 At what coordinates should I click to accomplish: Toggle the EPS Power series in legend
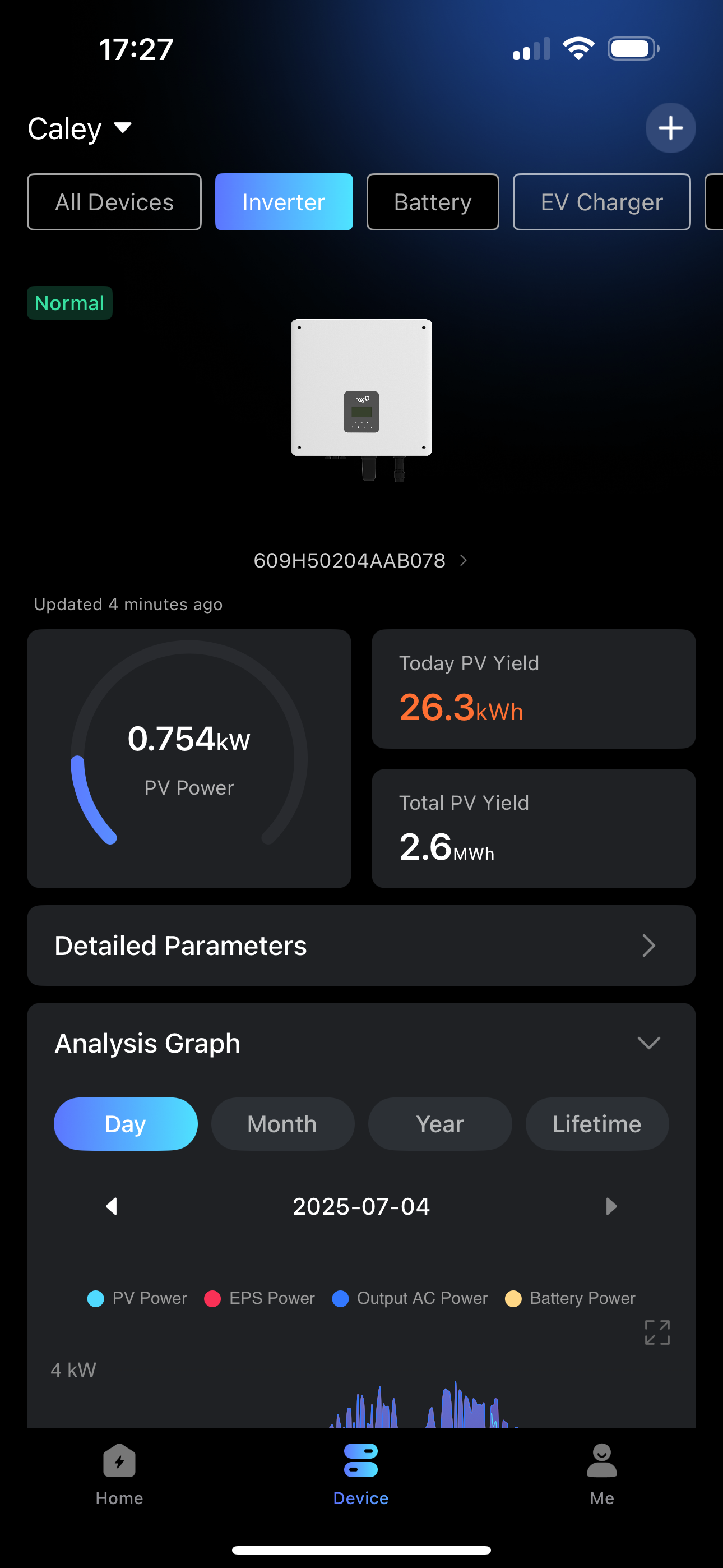click(260, 1298)
